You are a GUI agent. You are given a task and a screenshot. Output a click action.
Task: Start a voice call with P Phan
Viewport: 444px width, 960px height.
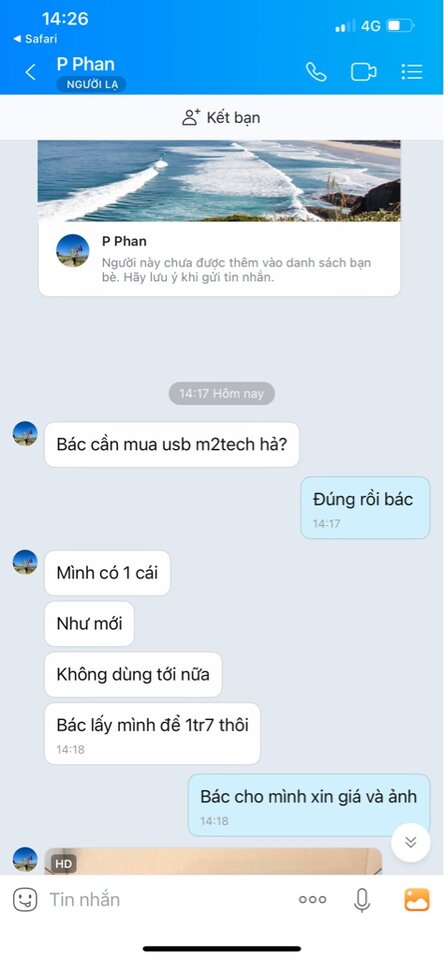tap(316, 72)
